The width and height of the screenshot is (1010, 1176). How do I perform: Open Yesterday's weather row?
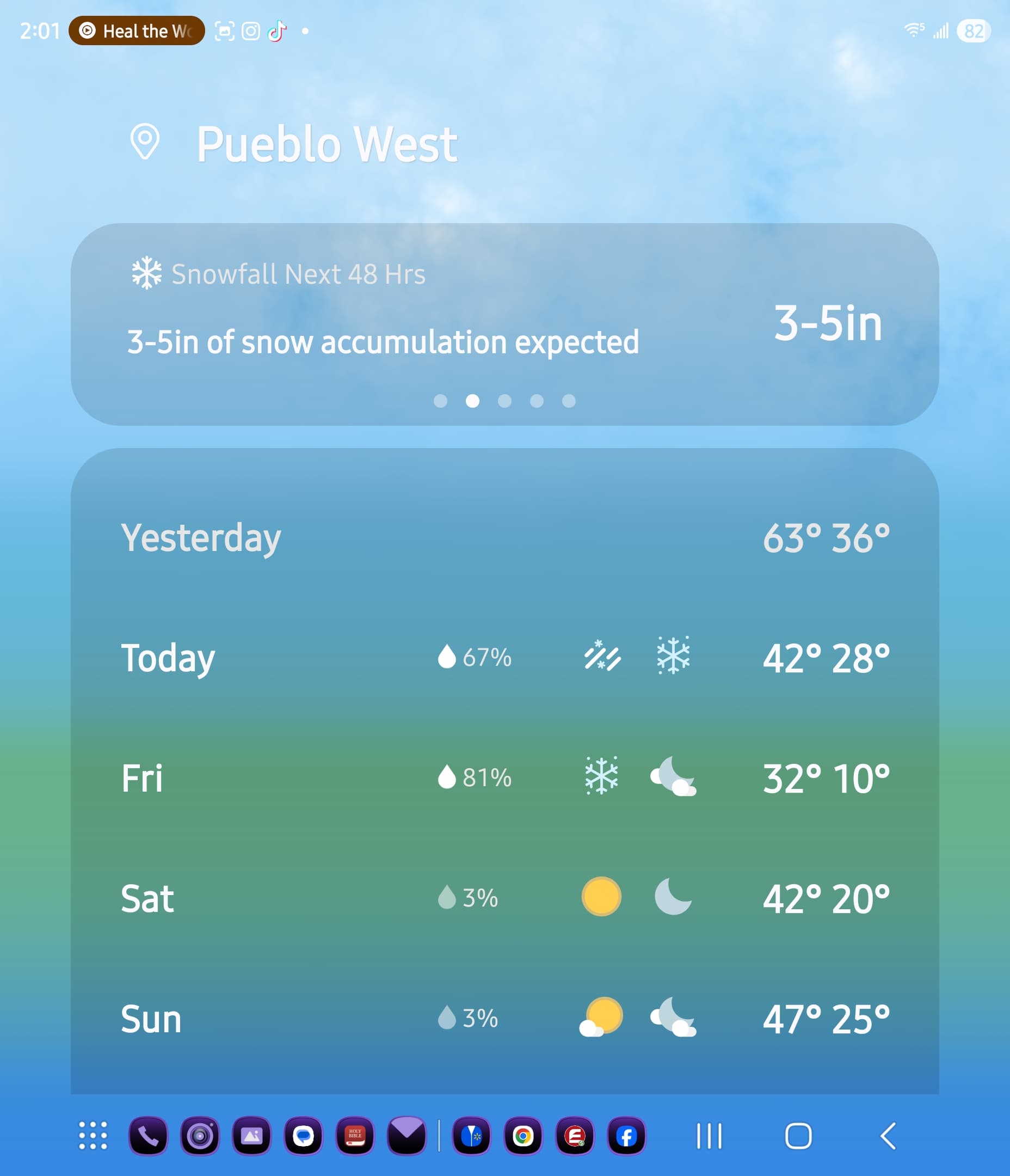tap(504, 537)
